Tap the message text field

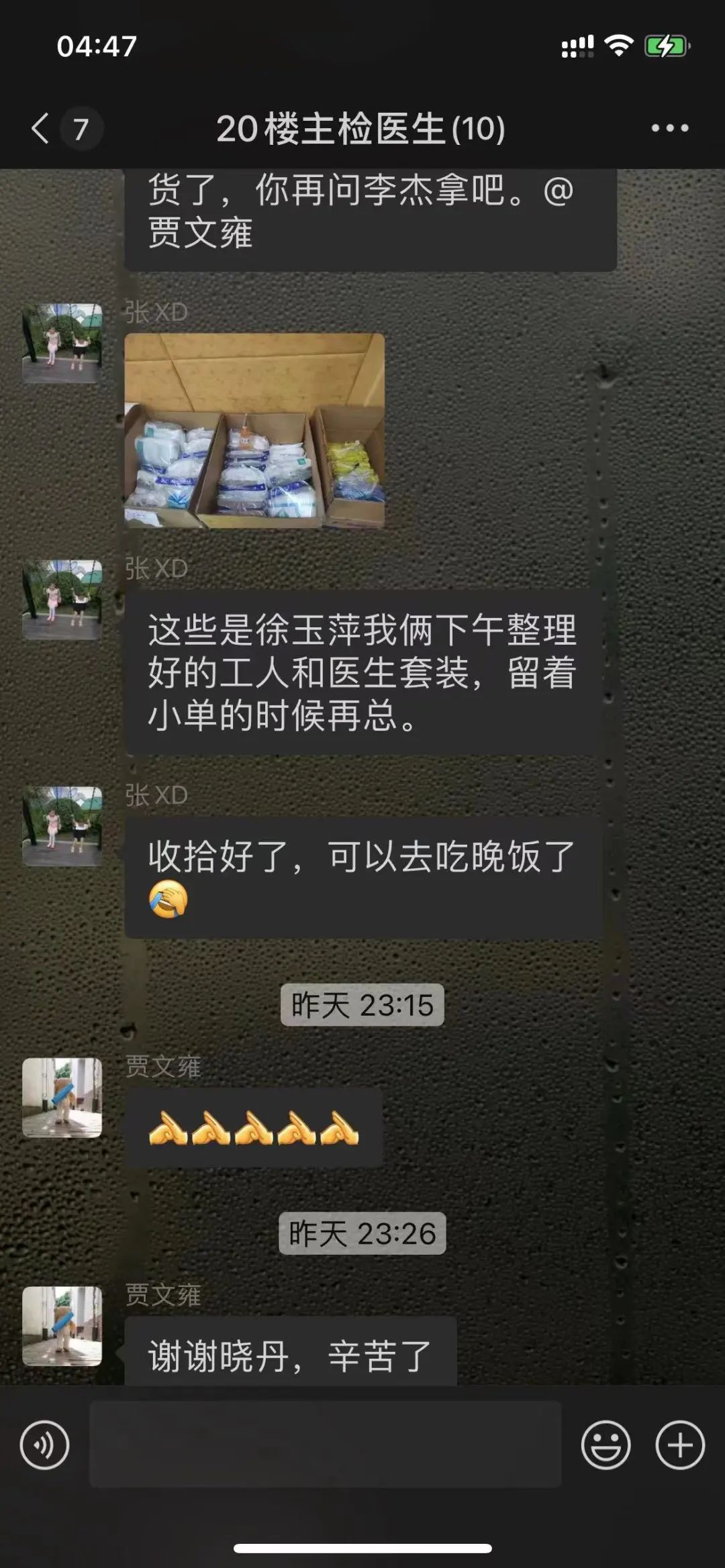click(325, 1445)
